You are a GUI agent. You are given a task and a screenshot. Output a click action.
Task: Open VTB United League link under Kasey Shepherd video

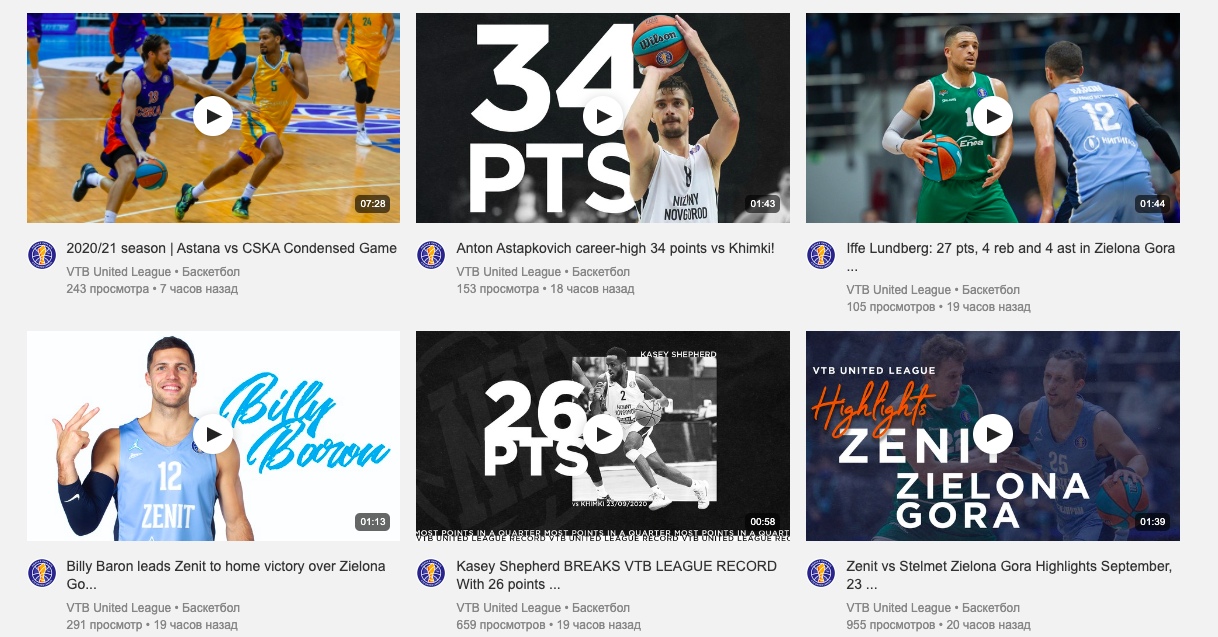[508, 608]
